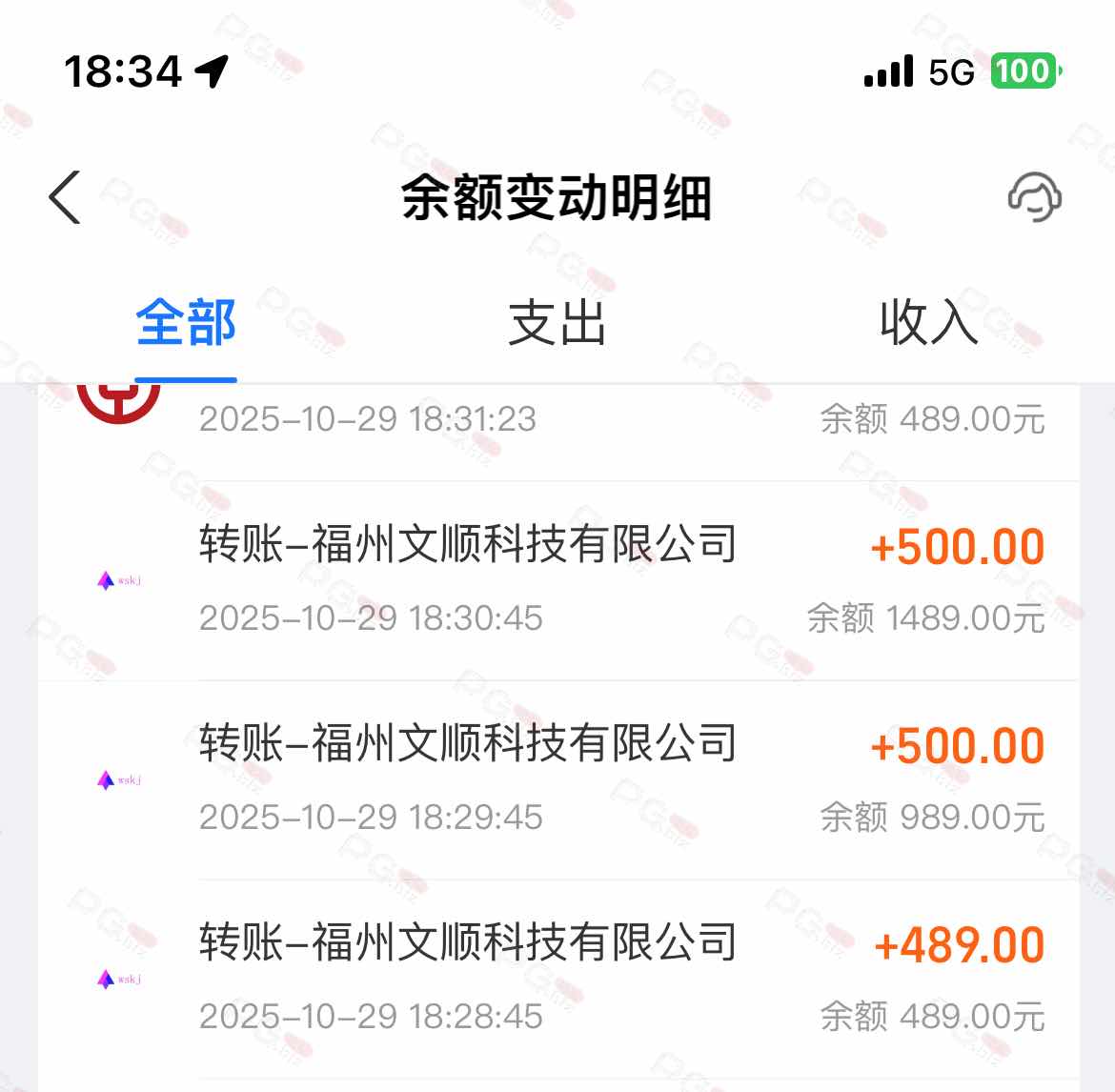
Task: Open the +500.00 transfer at 18:29:45
Action: (x=572, y=779)
